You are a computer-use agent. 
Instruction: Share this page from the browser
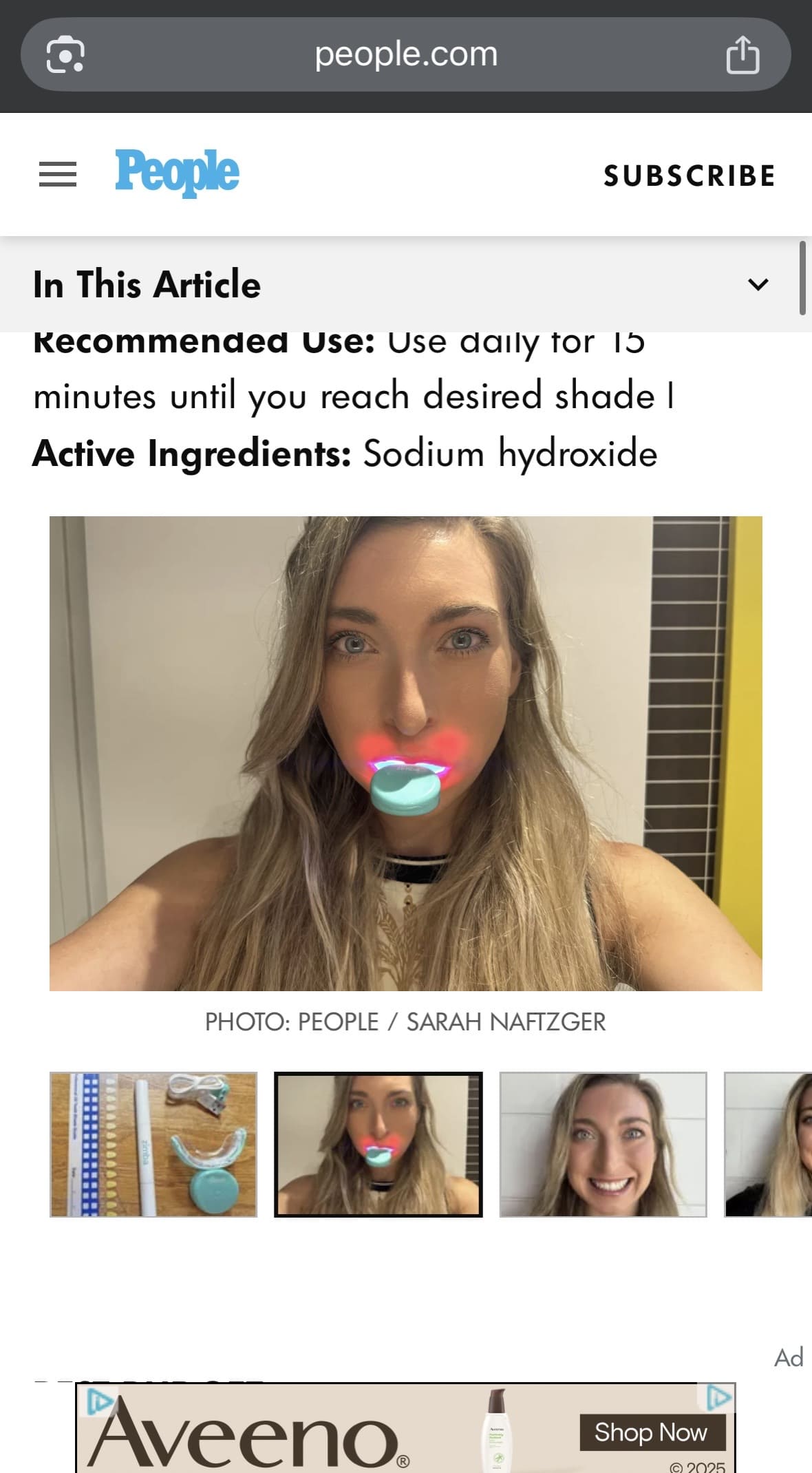[742, 54]
